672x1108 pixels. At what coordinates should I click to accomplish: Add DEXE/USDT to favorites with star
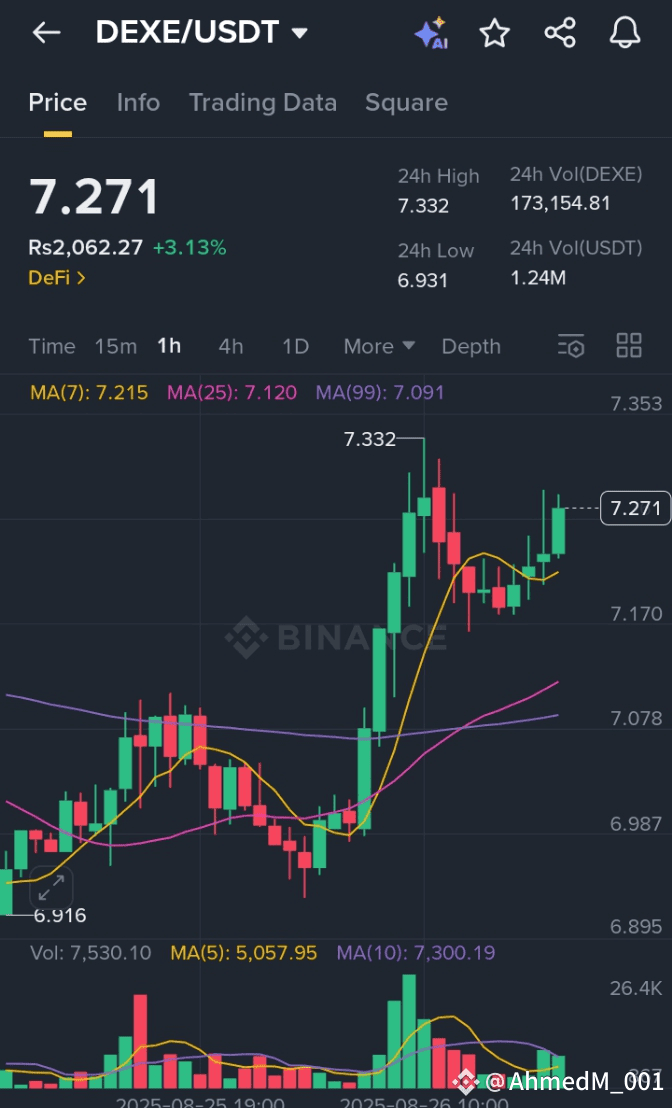(495, 33)
